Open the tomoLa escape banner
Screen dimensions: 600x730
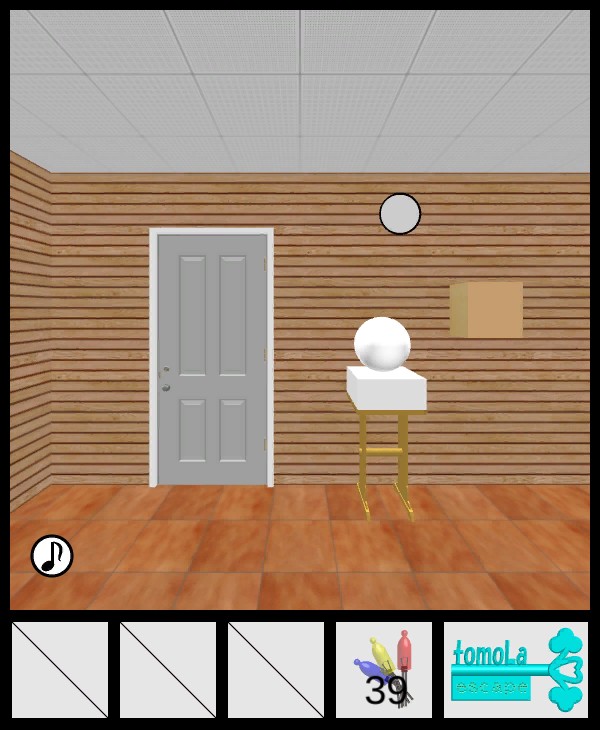point(516,670)
